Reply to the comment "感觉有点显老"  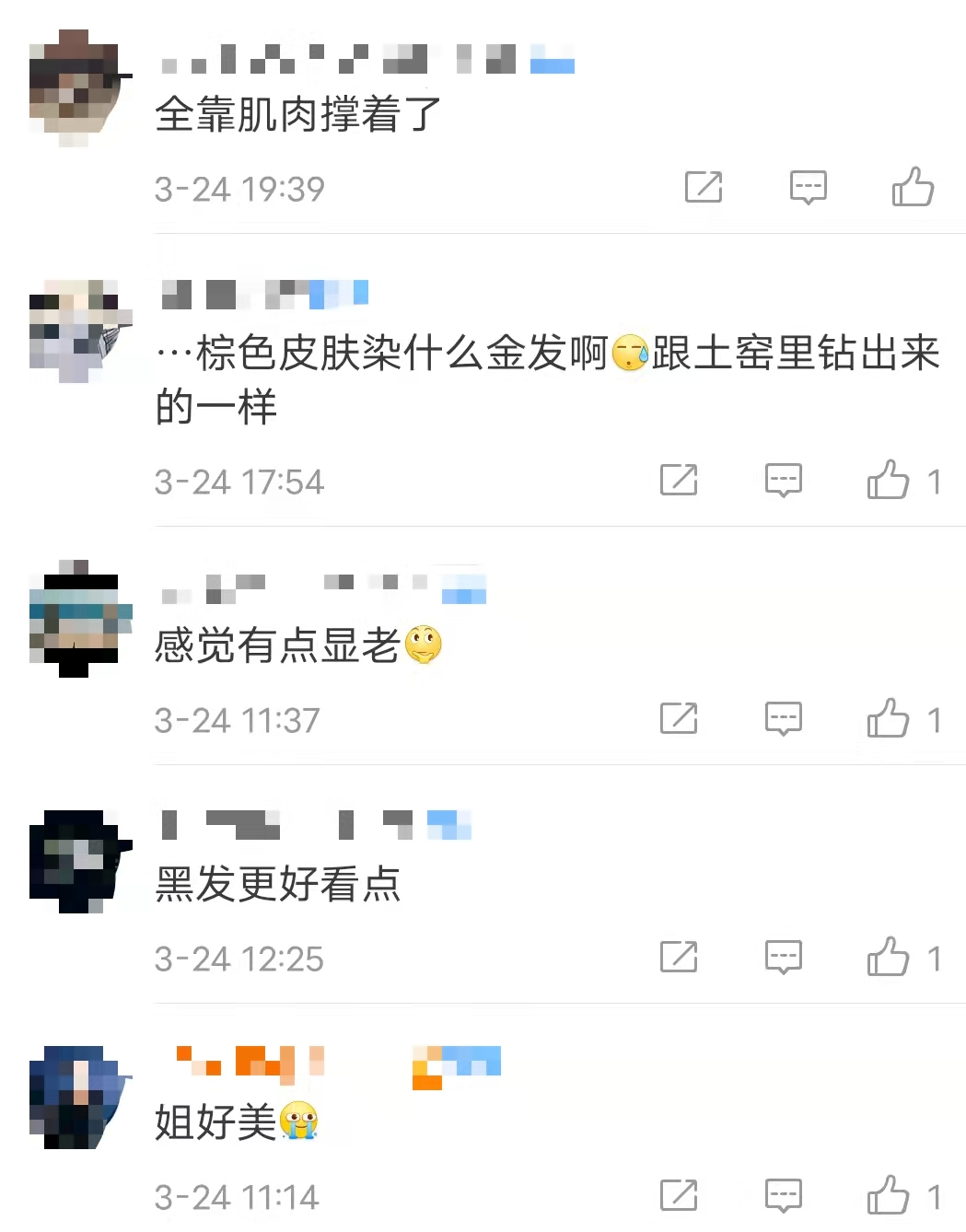tap(784, 718)
